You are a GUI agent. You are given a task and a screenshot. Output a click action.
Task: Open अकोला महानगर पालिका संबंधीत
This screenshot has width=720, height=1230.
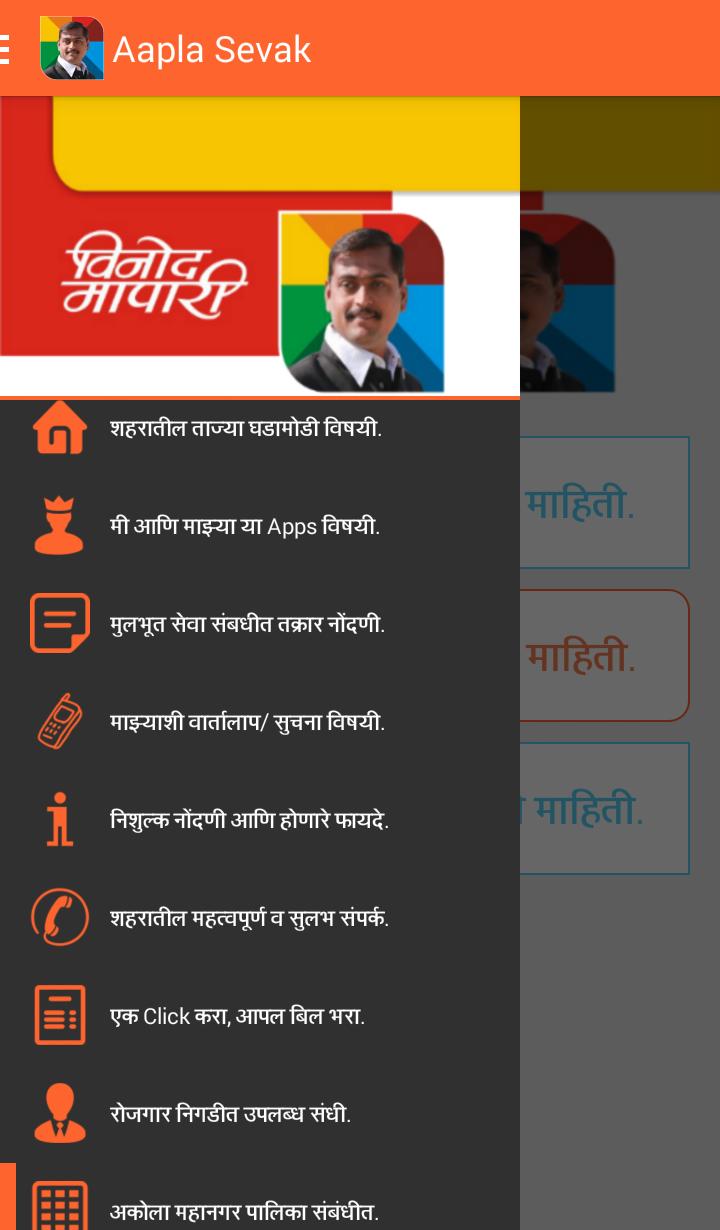tap(244, 1212)
